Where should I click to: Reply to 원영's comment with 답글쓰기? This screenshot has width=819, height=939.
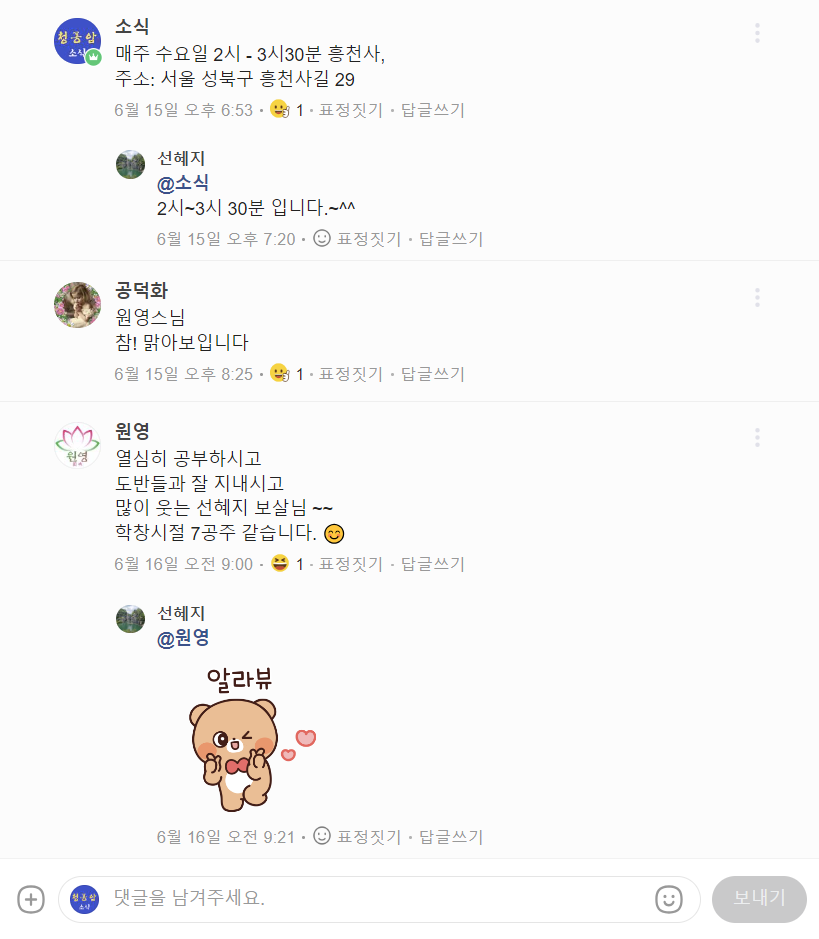432,564
